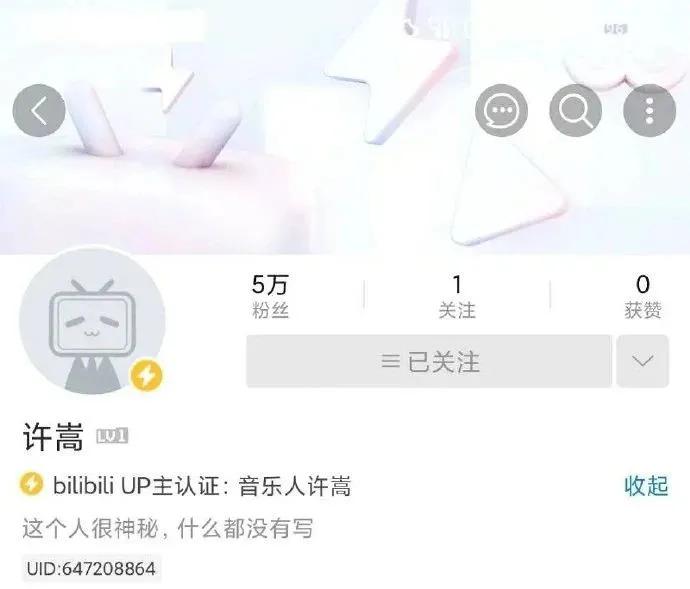
Task: View the 关注 following list
Action: [457, 297]
